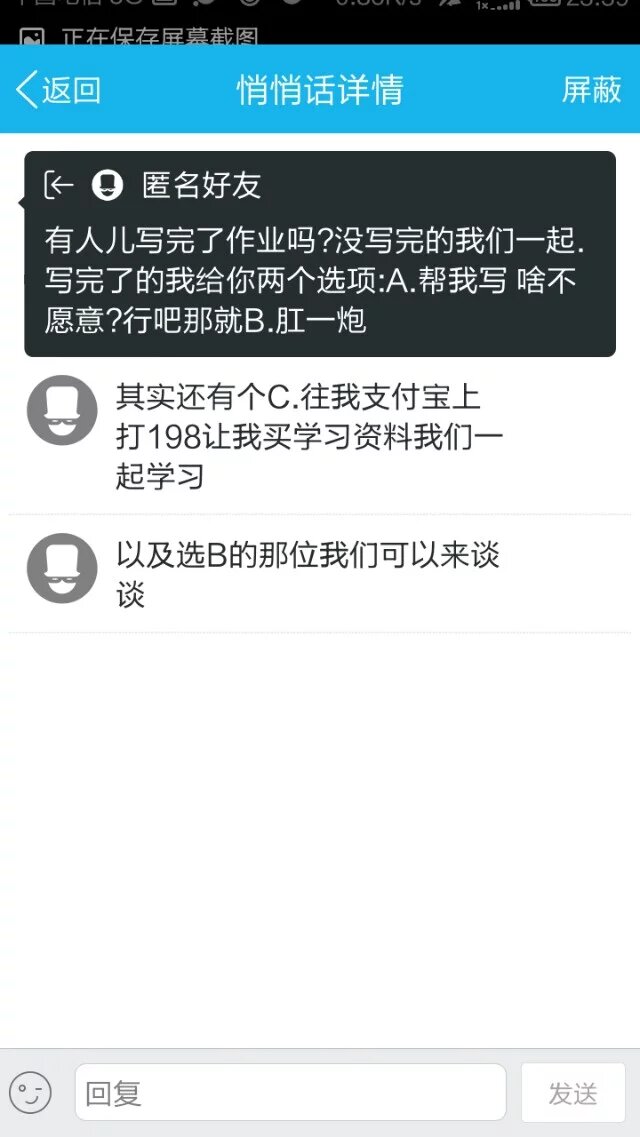Send the reply with 发送
This screenshot has width=640, height=1137.
pos(573,1092)
